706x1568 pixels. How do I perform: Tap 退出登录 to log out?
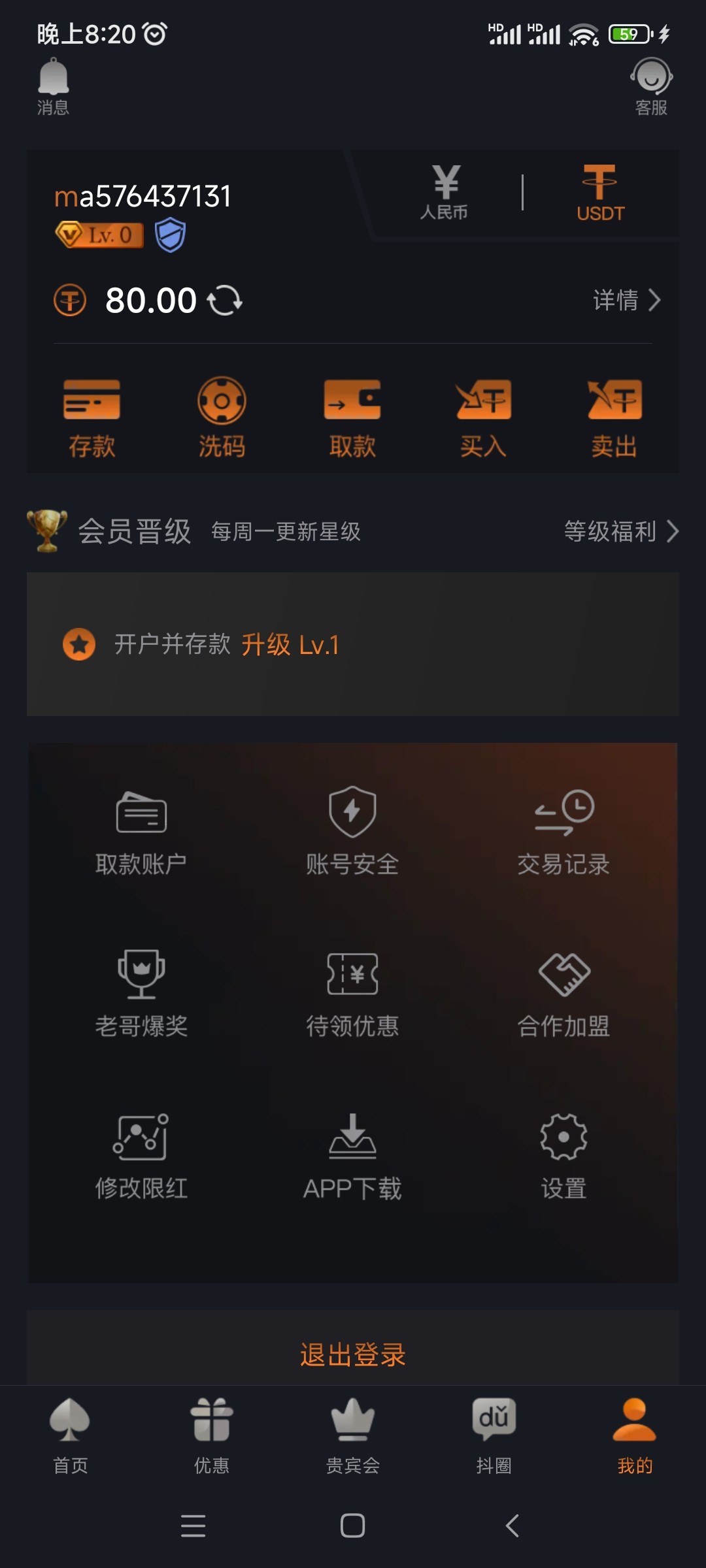[x=352, y=1352]
